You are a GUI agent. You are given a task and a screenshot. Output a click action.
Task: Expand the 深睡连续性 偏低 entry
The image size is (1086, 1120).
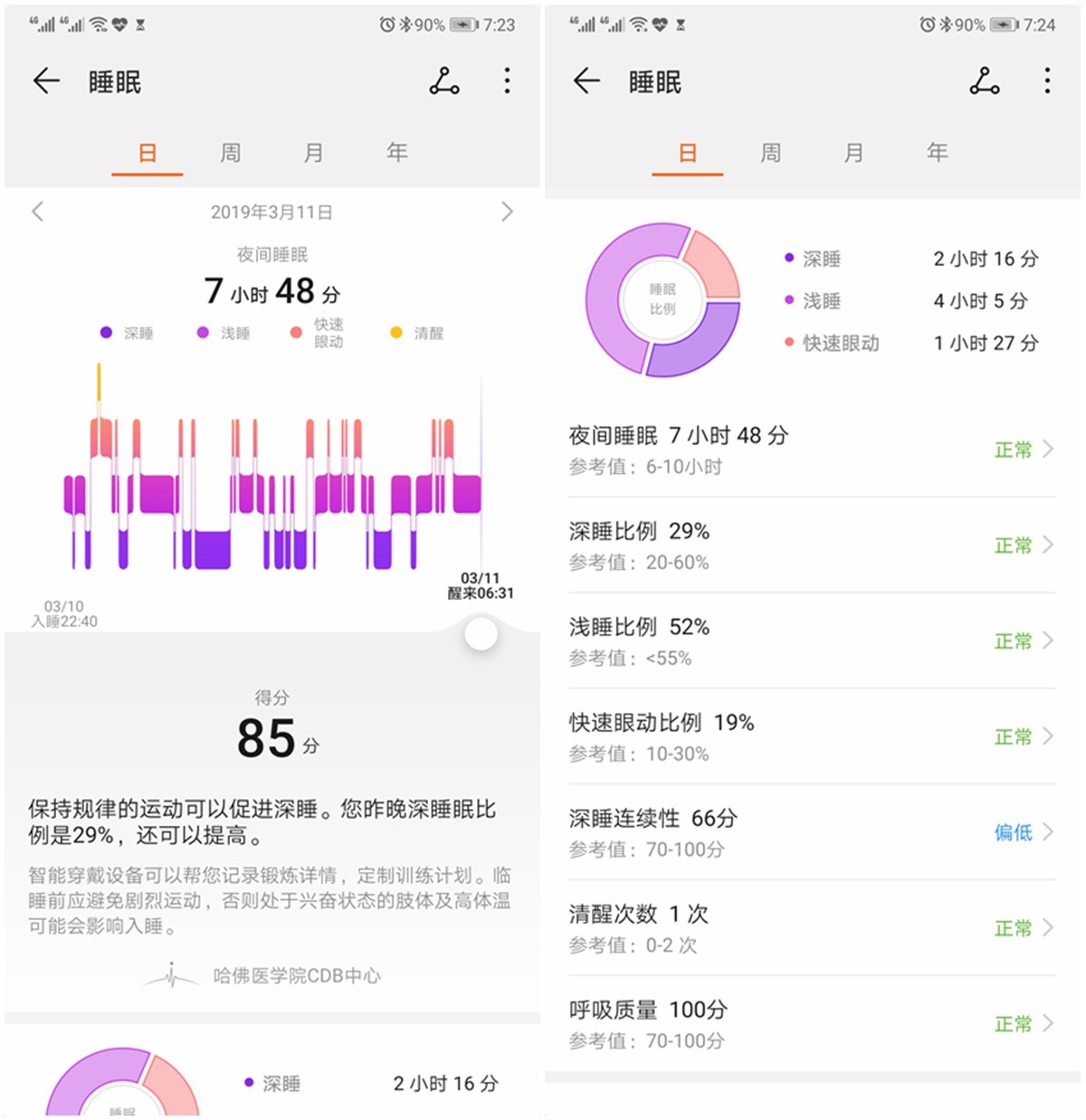click(812, 832)
